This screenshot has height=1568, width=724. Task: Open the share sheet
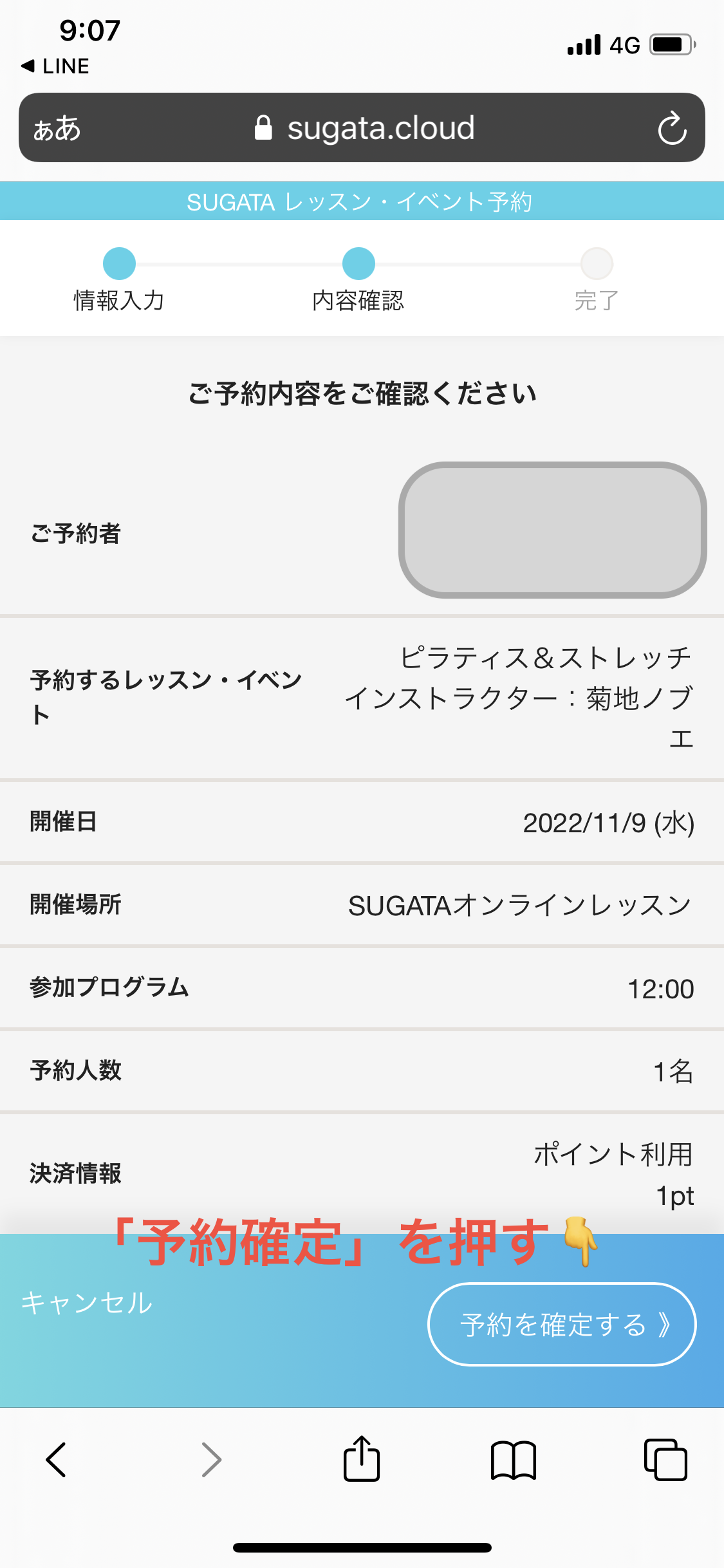[x=362, y=1459]
